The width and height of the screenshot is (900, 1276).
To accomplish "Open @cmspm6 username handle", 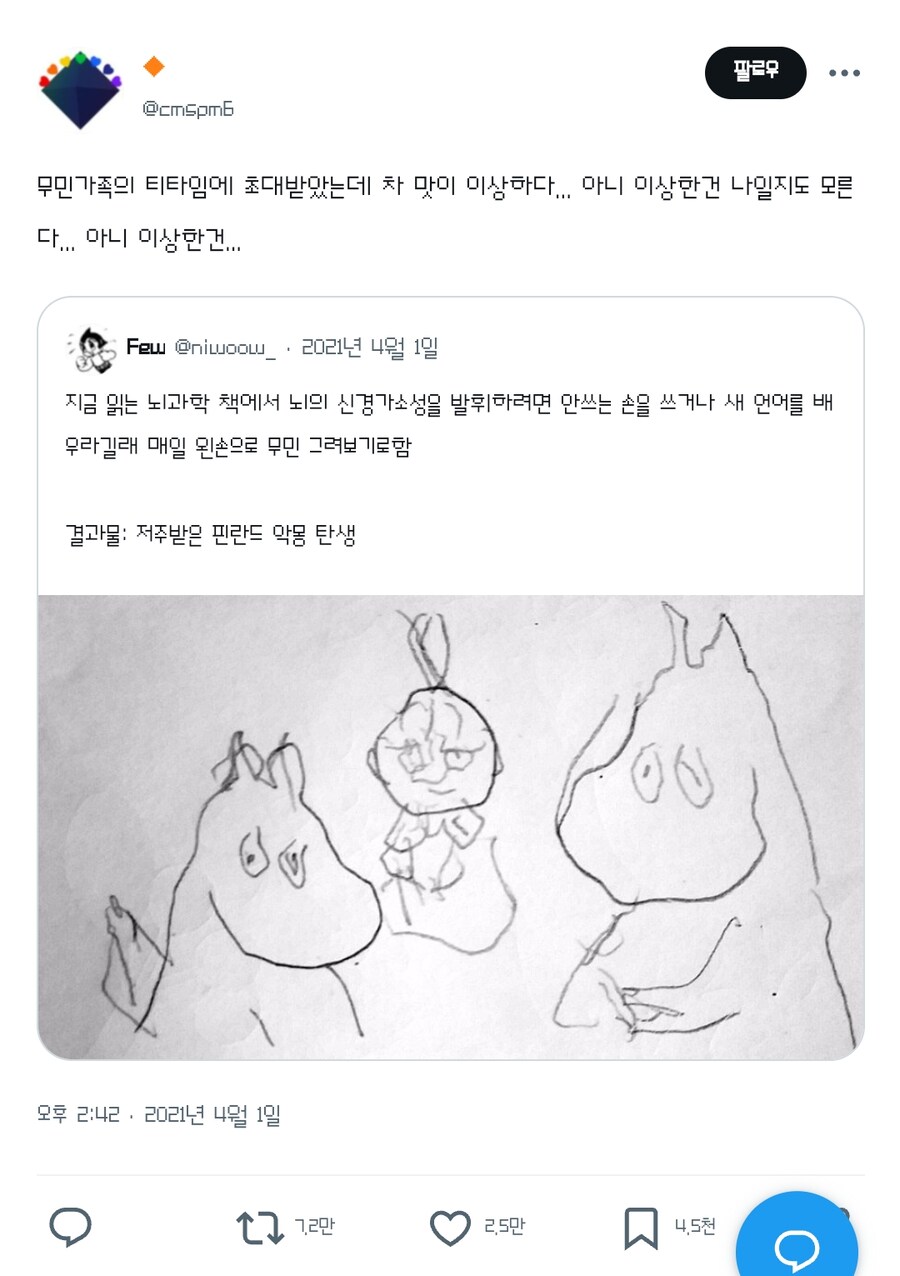I will click(188, 109).
